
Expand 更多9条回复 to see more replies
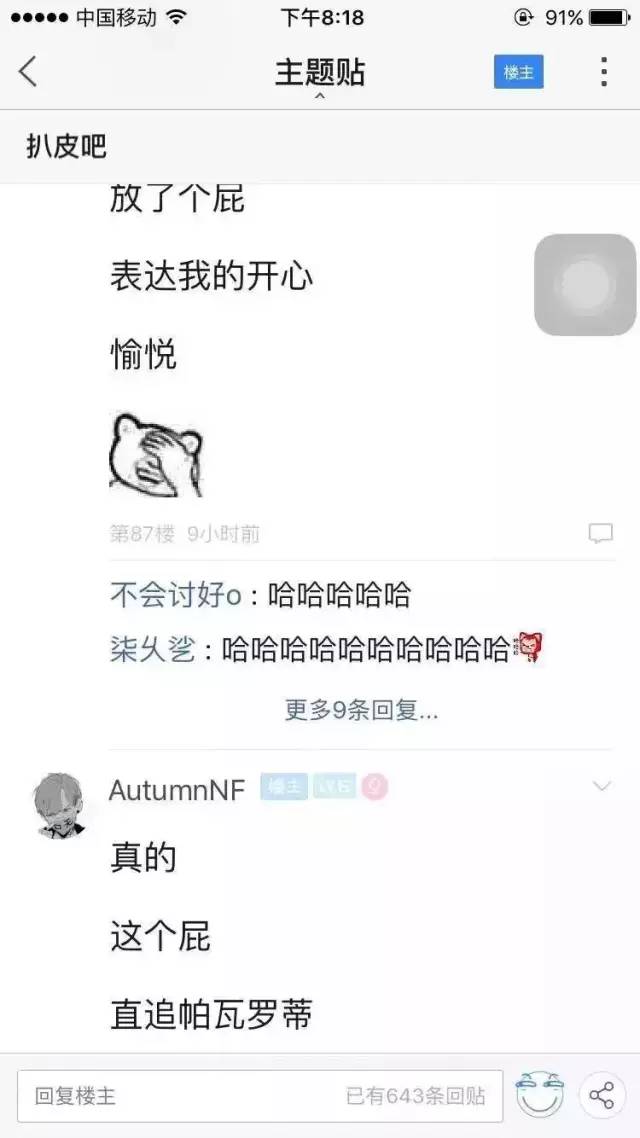pyautogui.click(x=361, y=710)
